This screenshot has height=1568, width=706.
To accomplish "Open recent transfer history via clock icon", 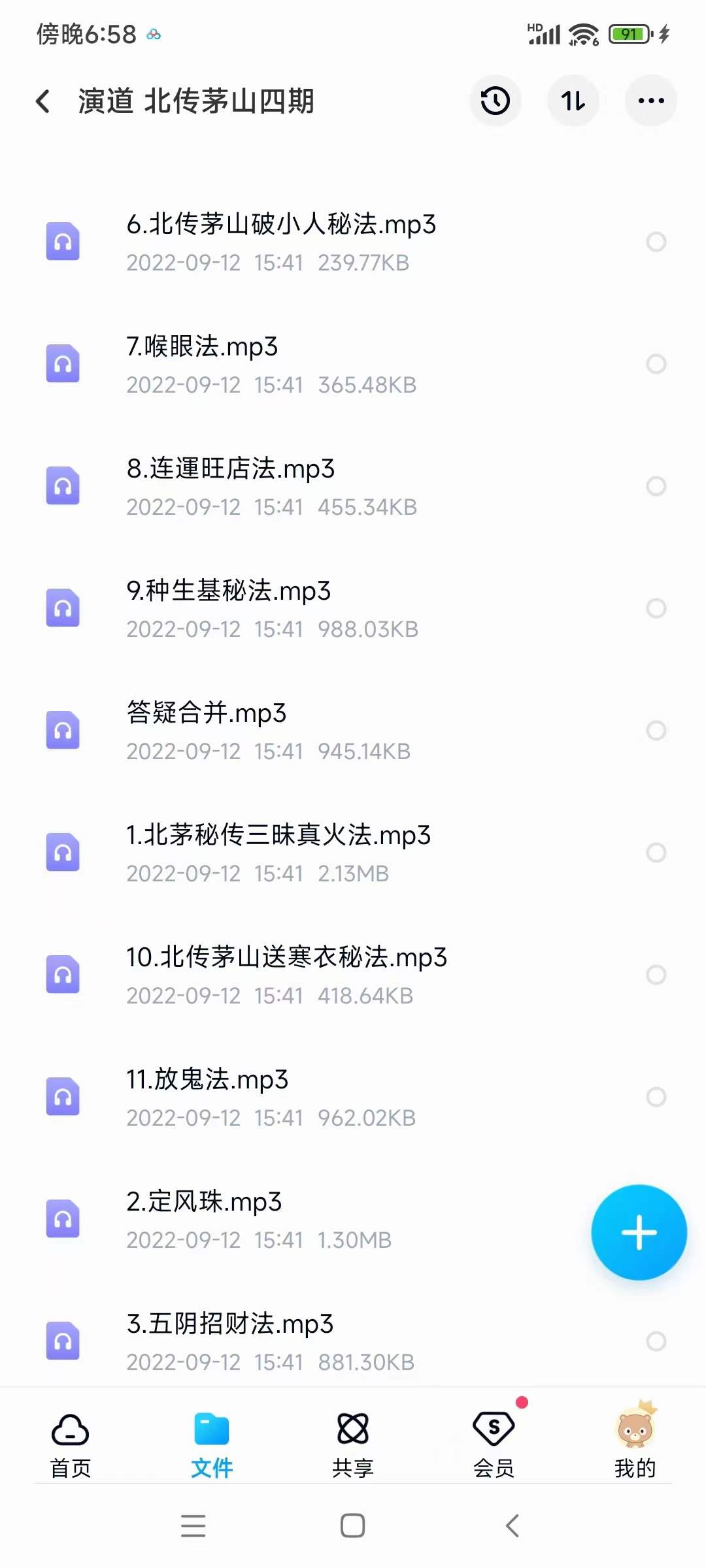I will [495, 101].
